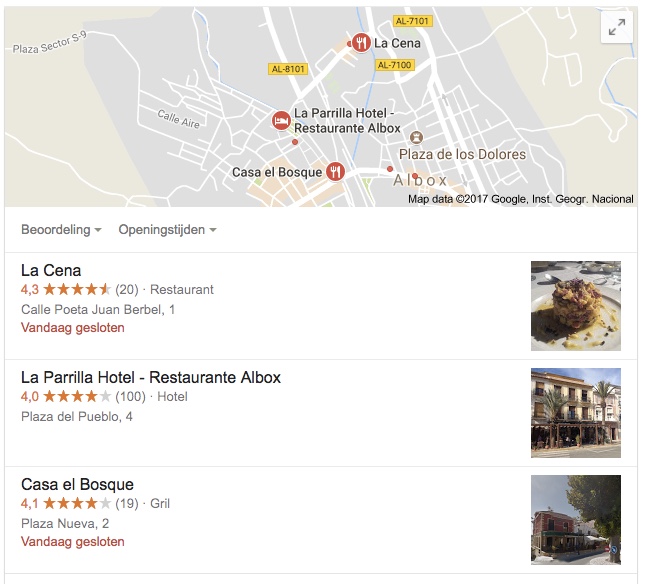The height and width of the screenshot is (584, 645).
Task: Open La Parrilla Hotel - Restaurante Albox listing
Action: (150, 377)
